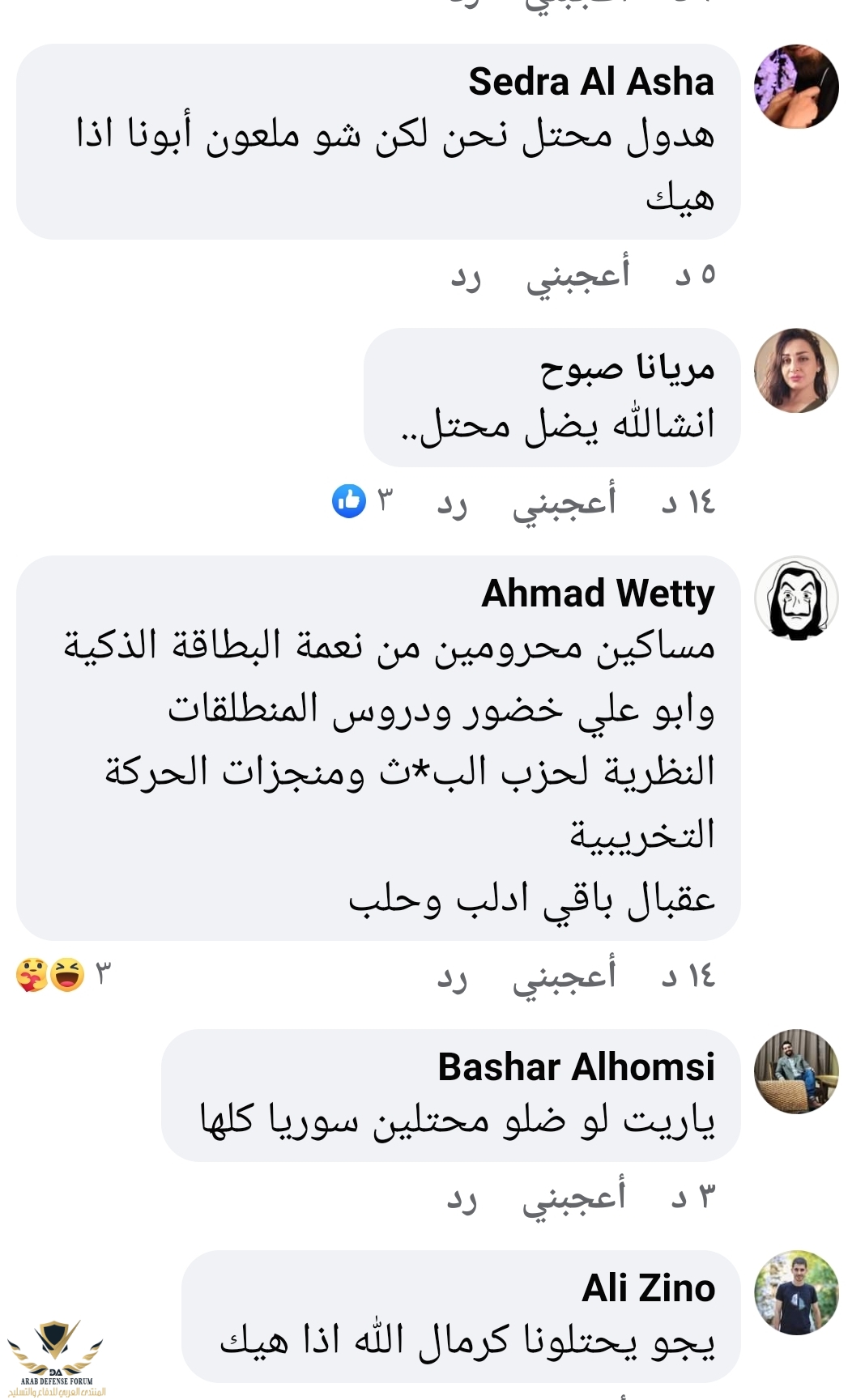Screen dimensions: 865x1400
Task: Open Ali Zino's profile name
Action: click(x=648, y=1288)
